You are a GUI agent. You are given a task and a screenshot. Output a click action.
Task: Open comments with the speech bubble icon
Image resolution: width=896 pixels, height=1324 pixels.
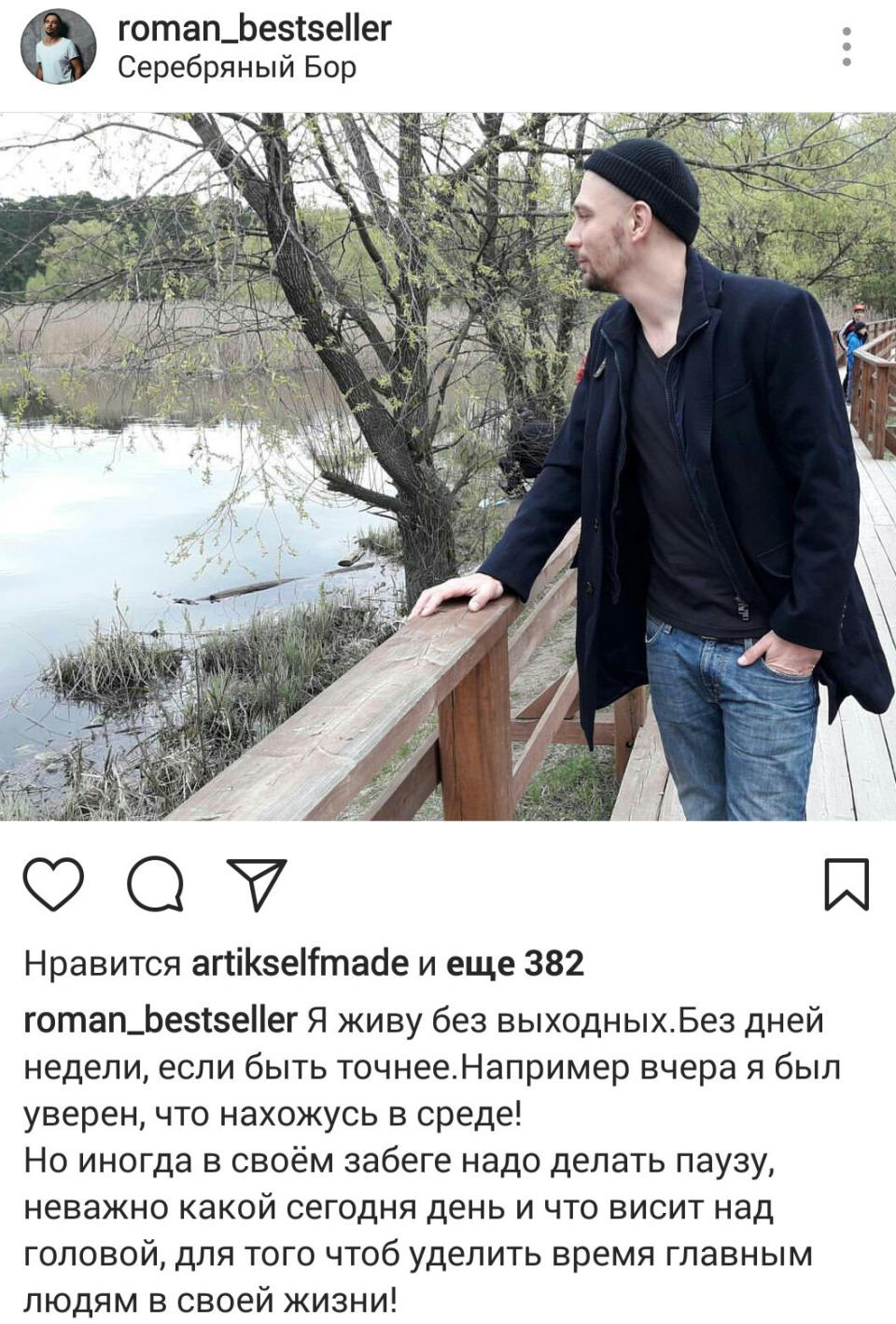tap(155, 884)
